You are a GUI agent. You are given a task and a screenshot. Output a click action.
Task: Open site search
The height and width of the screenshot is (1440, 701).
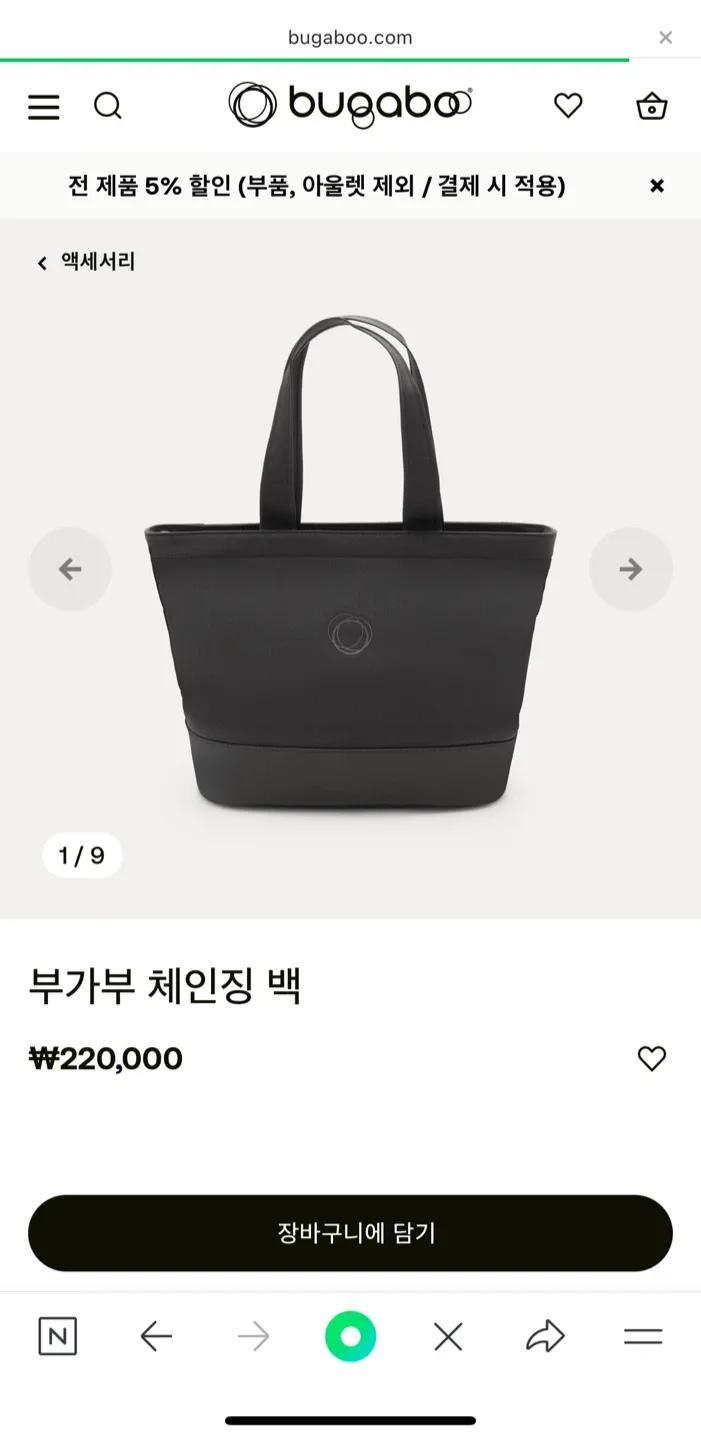point(107,106)
